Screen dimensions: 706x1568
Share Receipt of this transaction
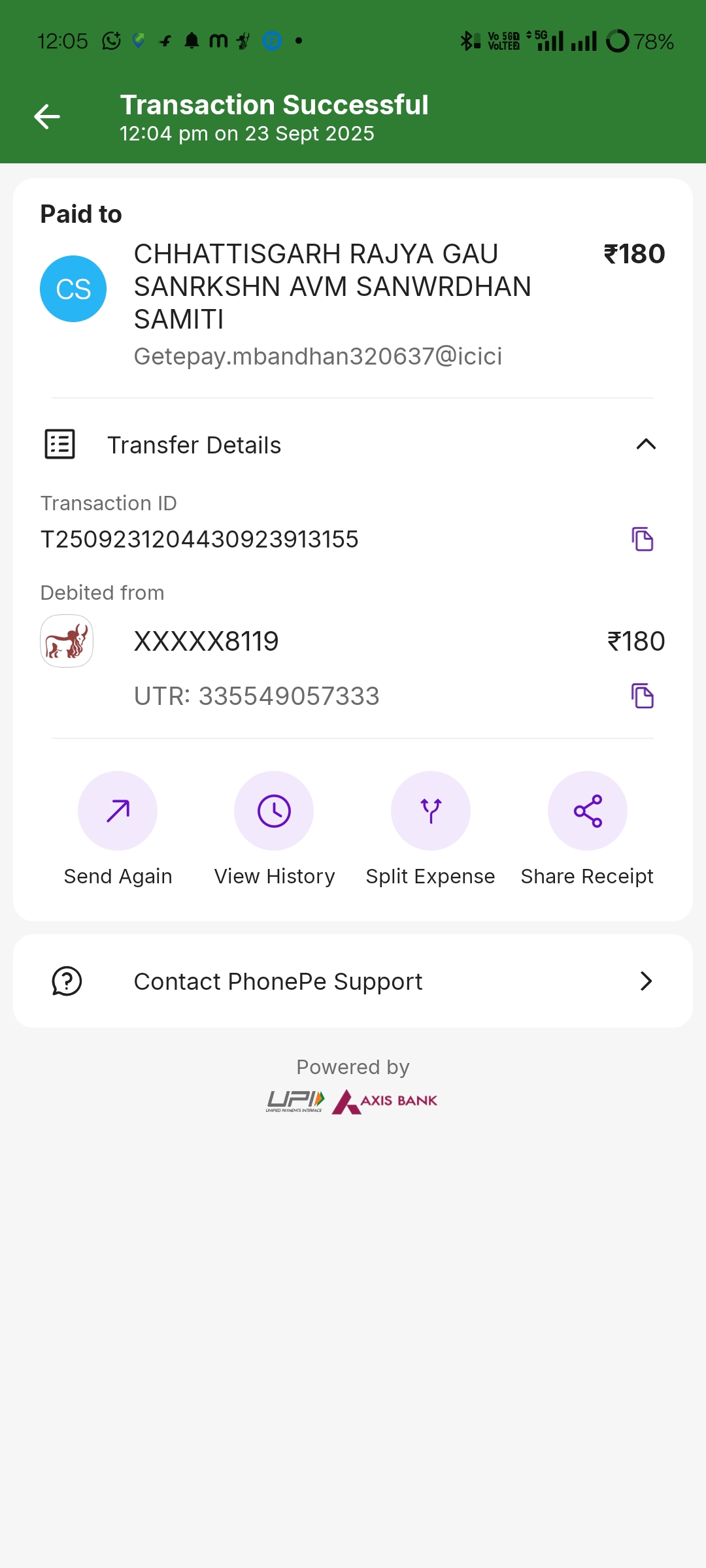(x=587, y=811)
